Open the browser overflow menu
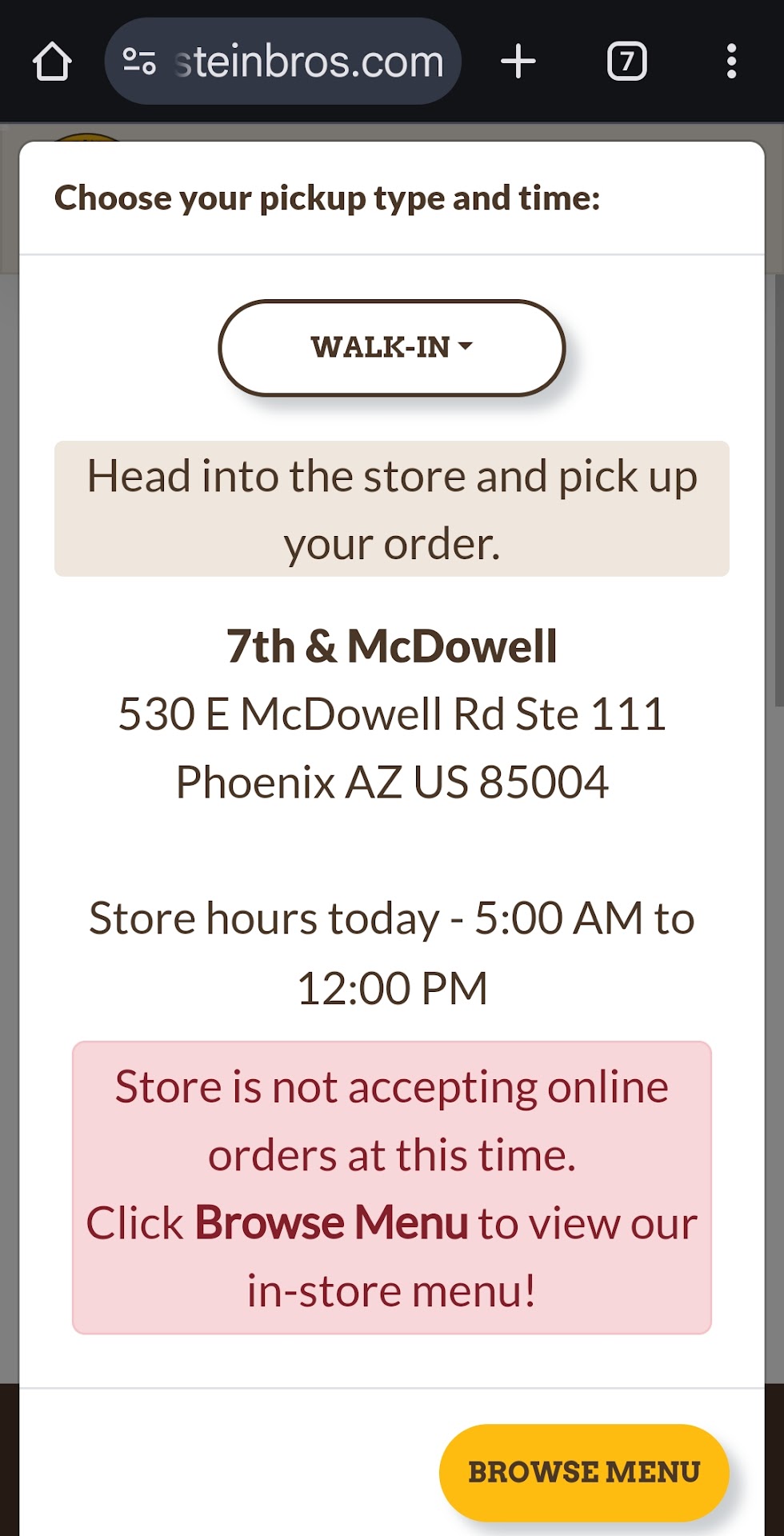Viewport: 784px width, 1536px height. click(730, 62)
